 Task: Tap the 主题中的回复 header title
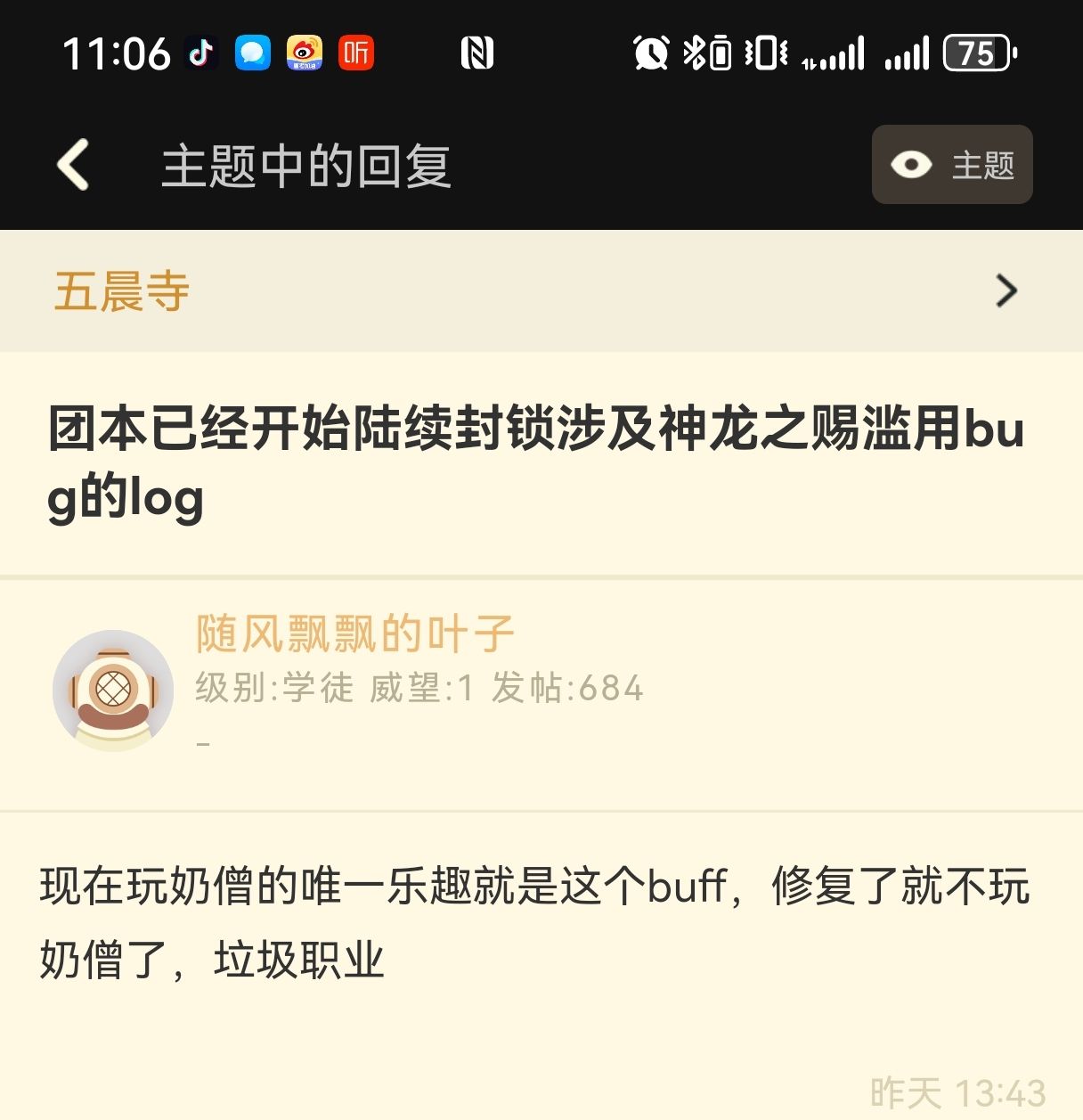tap(306, 165)
